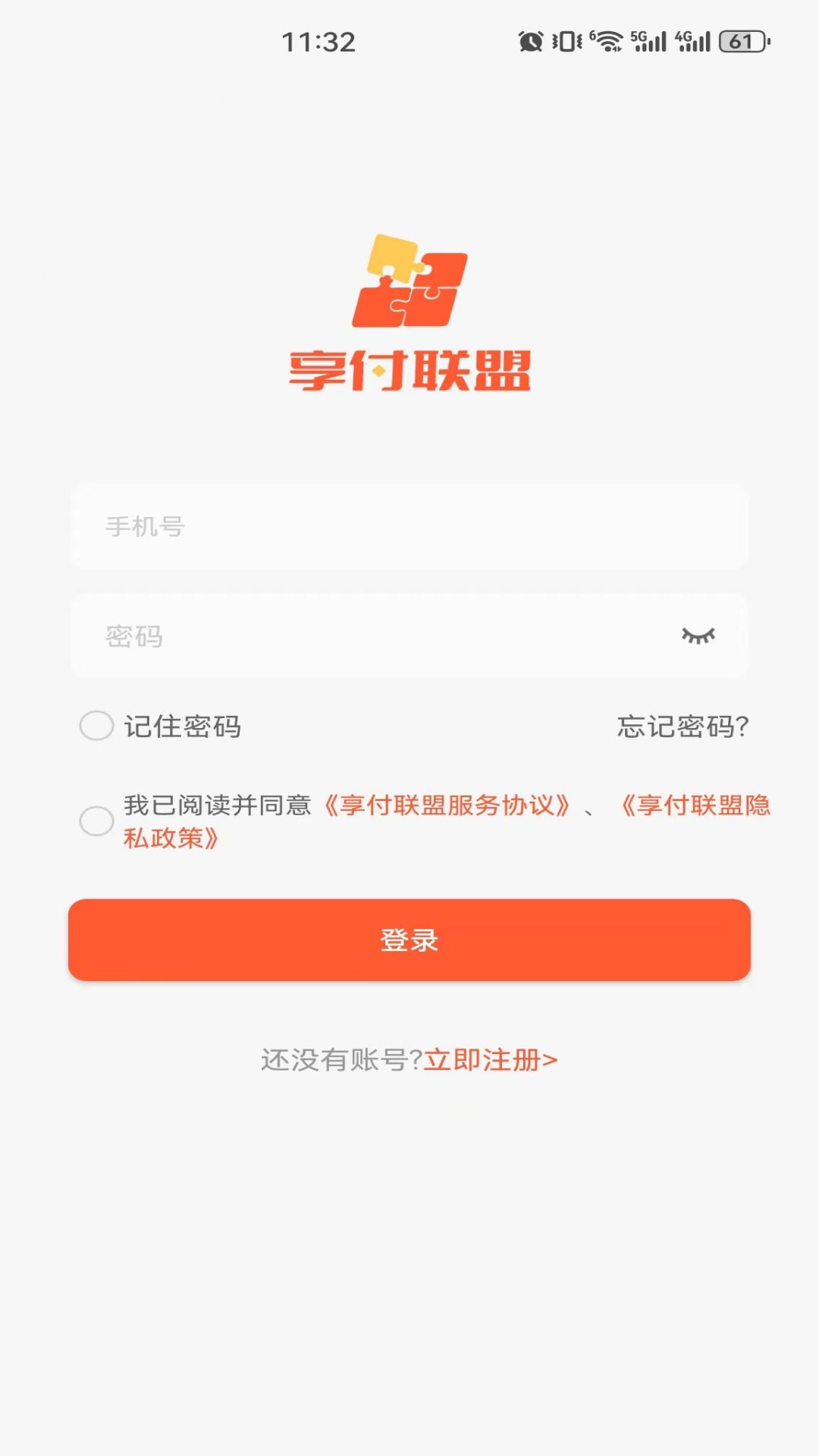The image size is (819, 1456).
Task: Open the 享付联盟服务协议 service agreement
Action: click(447, 806)
